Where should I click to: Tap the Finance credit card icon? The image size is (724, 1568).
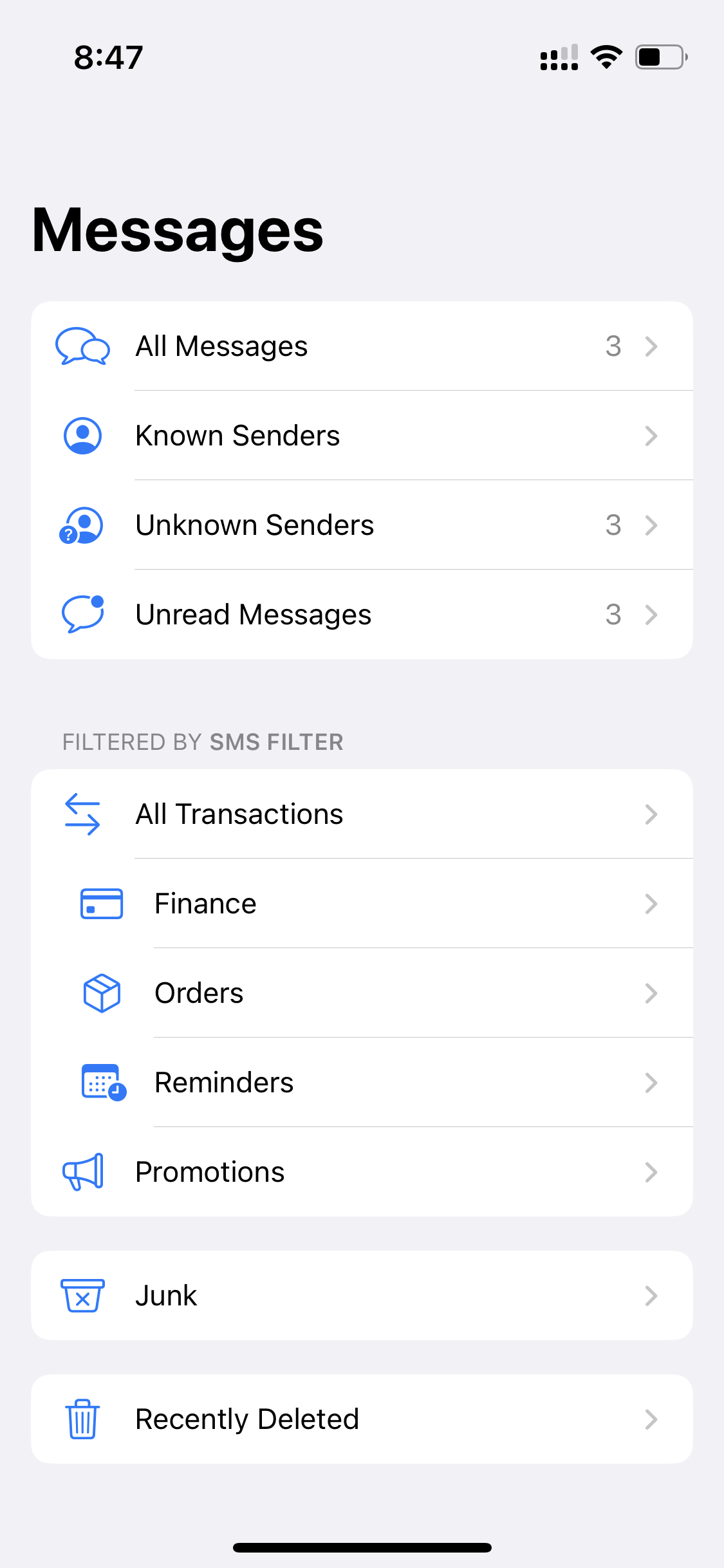pos(101,903)
